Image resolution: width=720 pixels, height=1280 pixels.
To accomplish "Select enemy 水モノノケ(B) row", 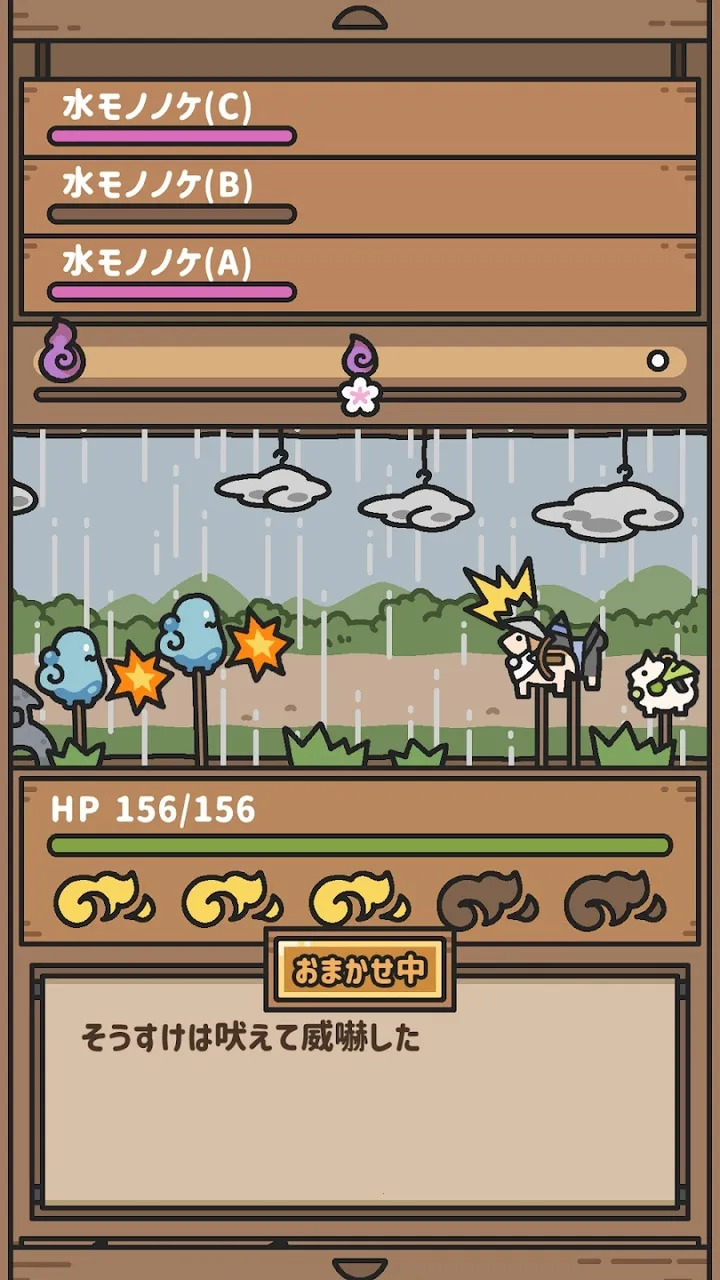I will (359, 197).
